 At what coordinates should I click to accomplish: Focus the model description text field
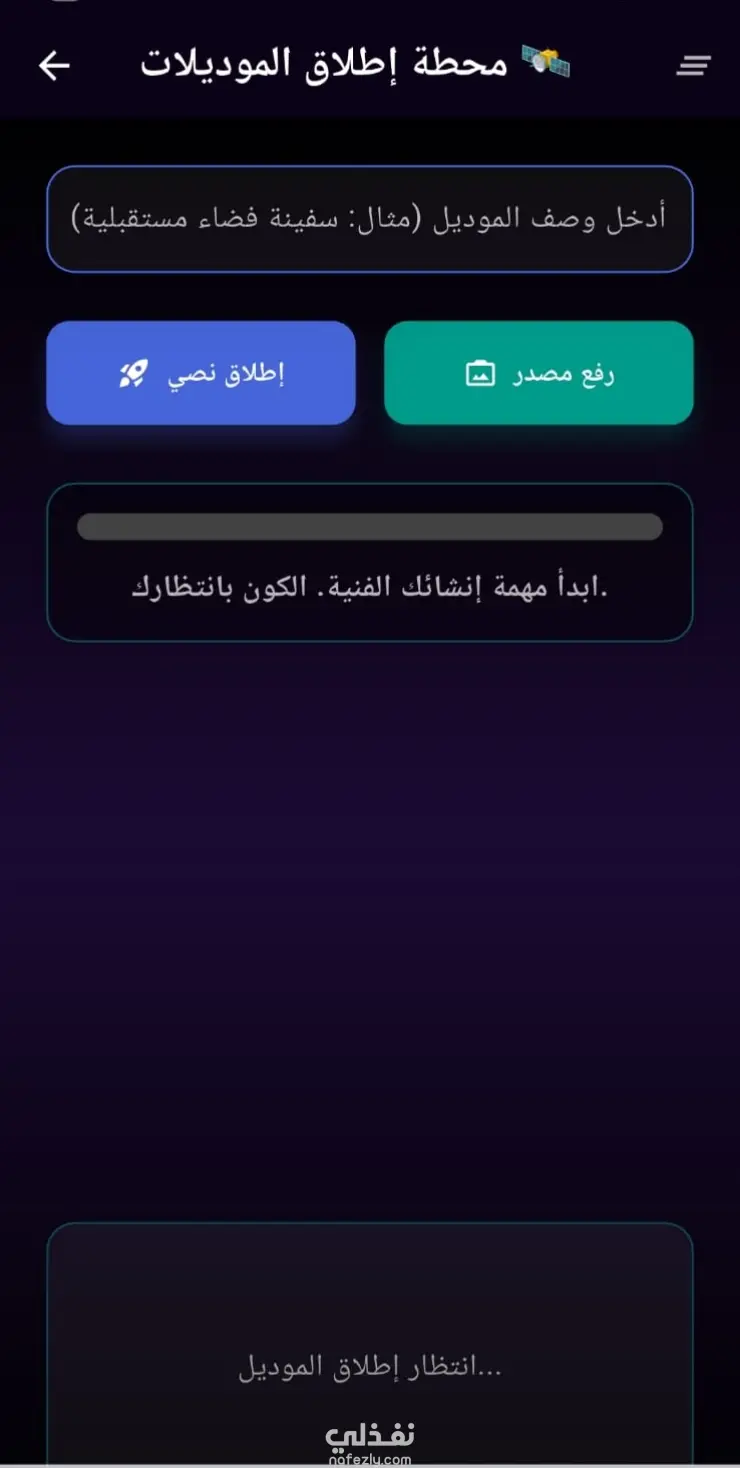(369, 218)
